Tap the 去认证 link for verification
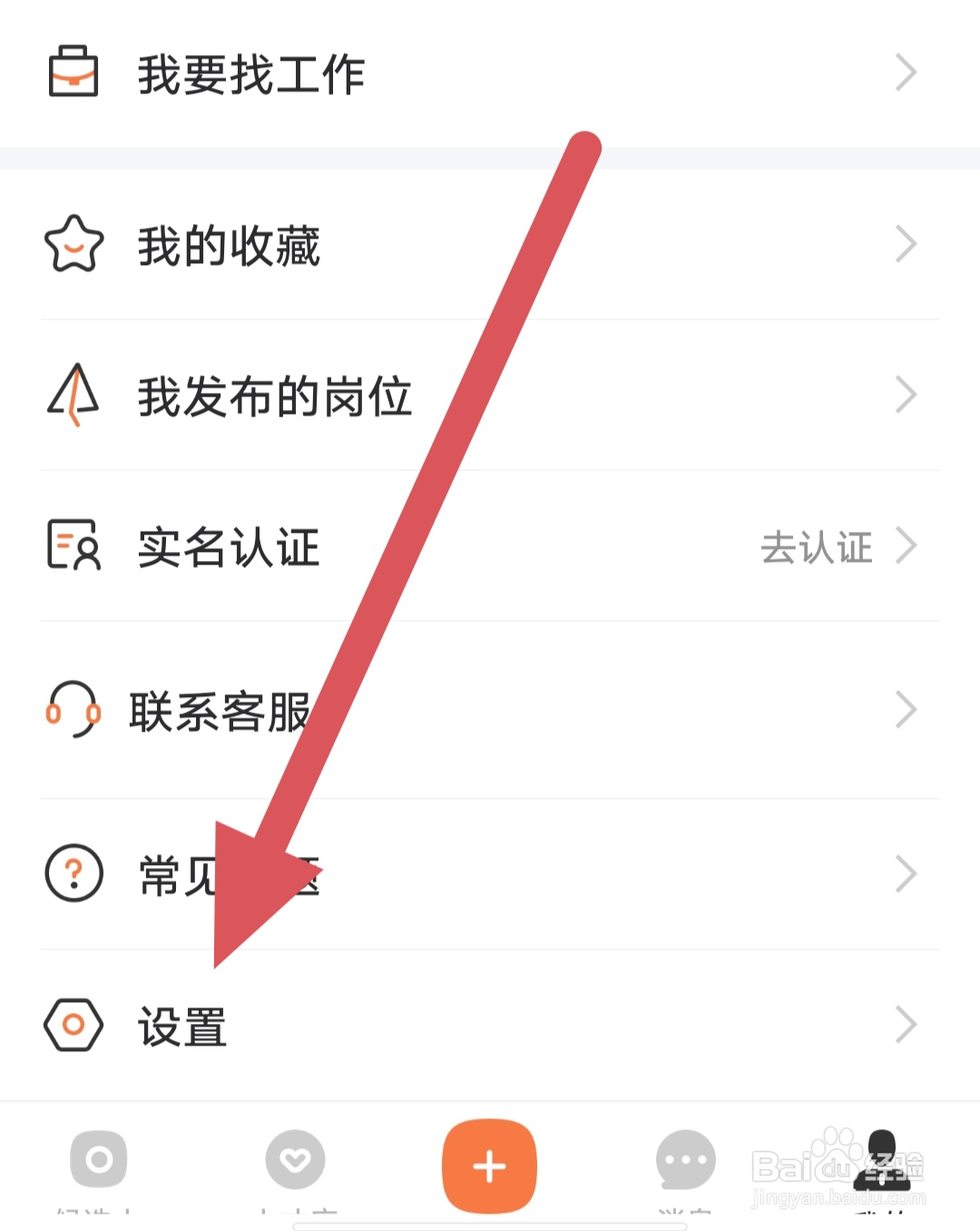The height and width of the screenshot is (1231, 980). (x=816, y=547)
